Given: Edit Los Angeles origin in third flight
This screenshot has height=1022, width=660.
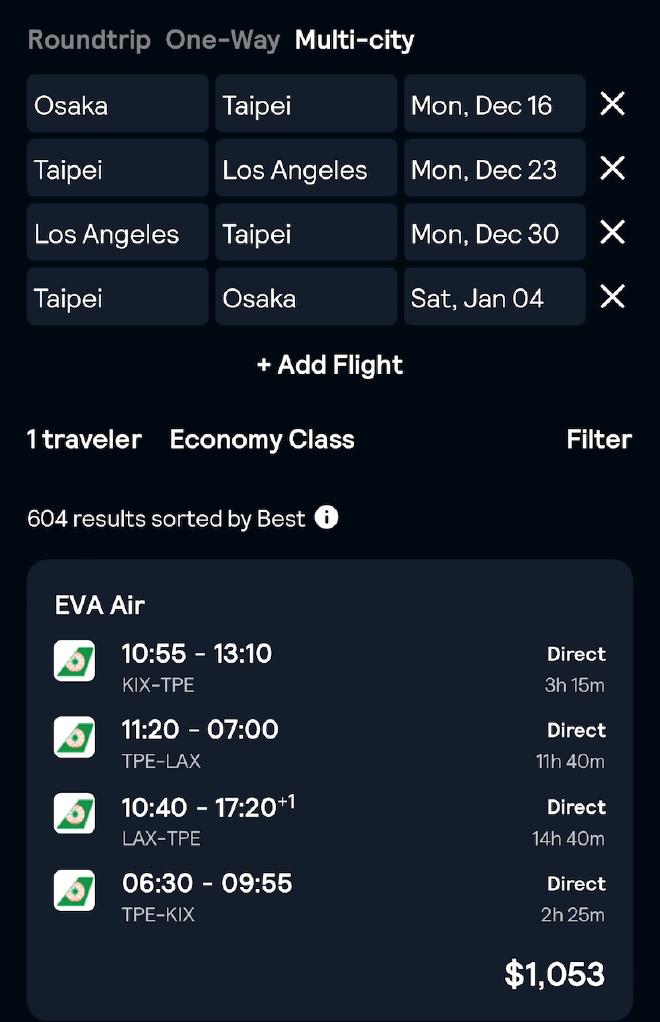Looking at the screenshot, I should tap(117, 234).
